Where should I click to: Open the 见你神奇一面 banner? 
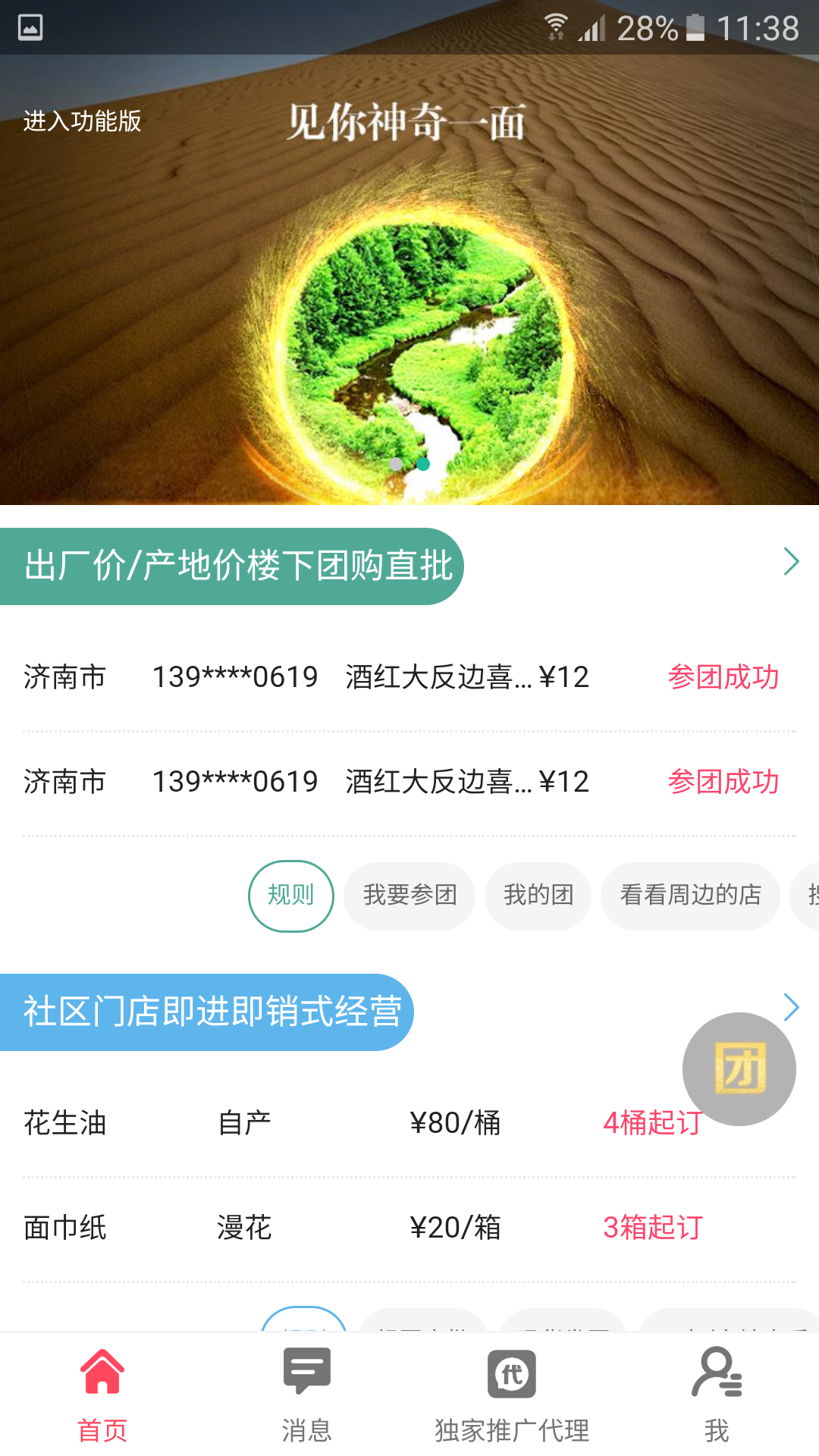(409, 303)
